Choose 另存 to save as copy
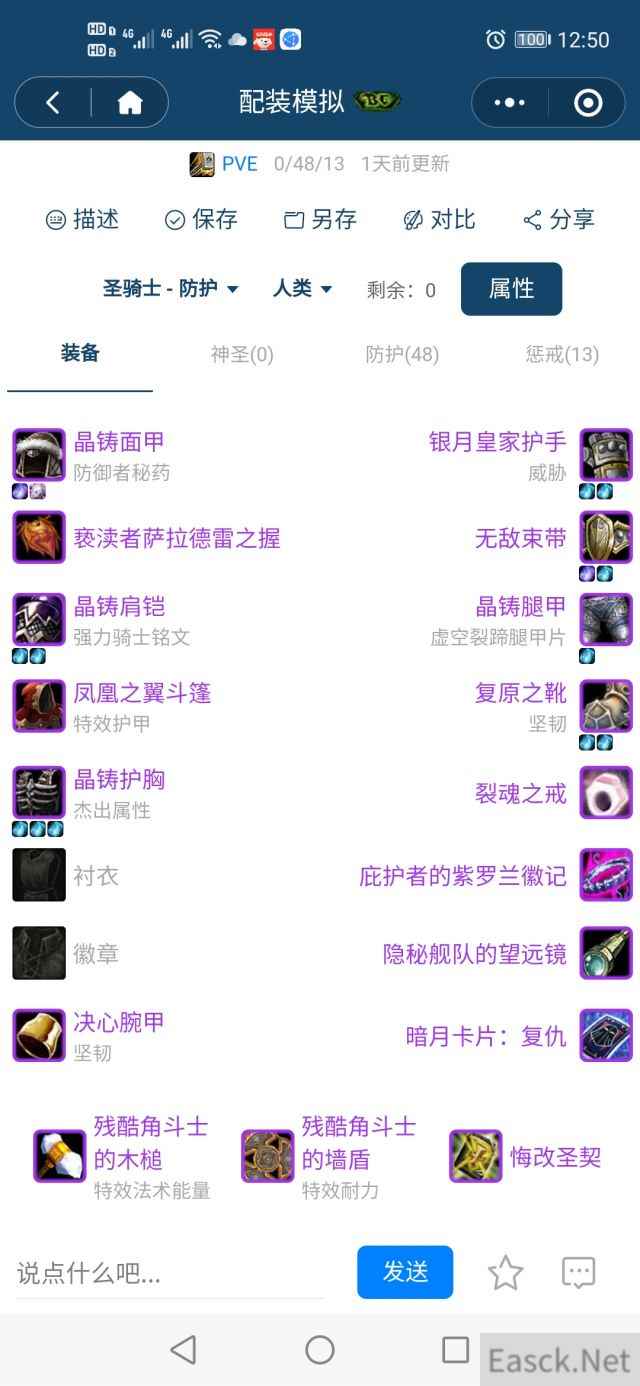The width and height of the screenshot is (640, 1386). point(320,220)
